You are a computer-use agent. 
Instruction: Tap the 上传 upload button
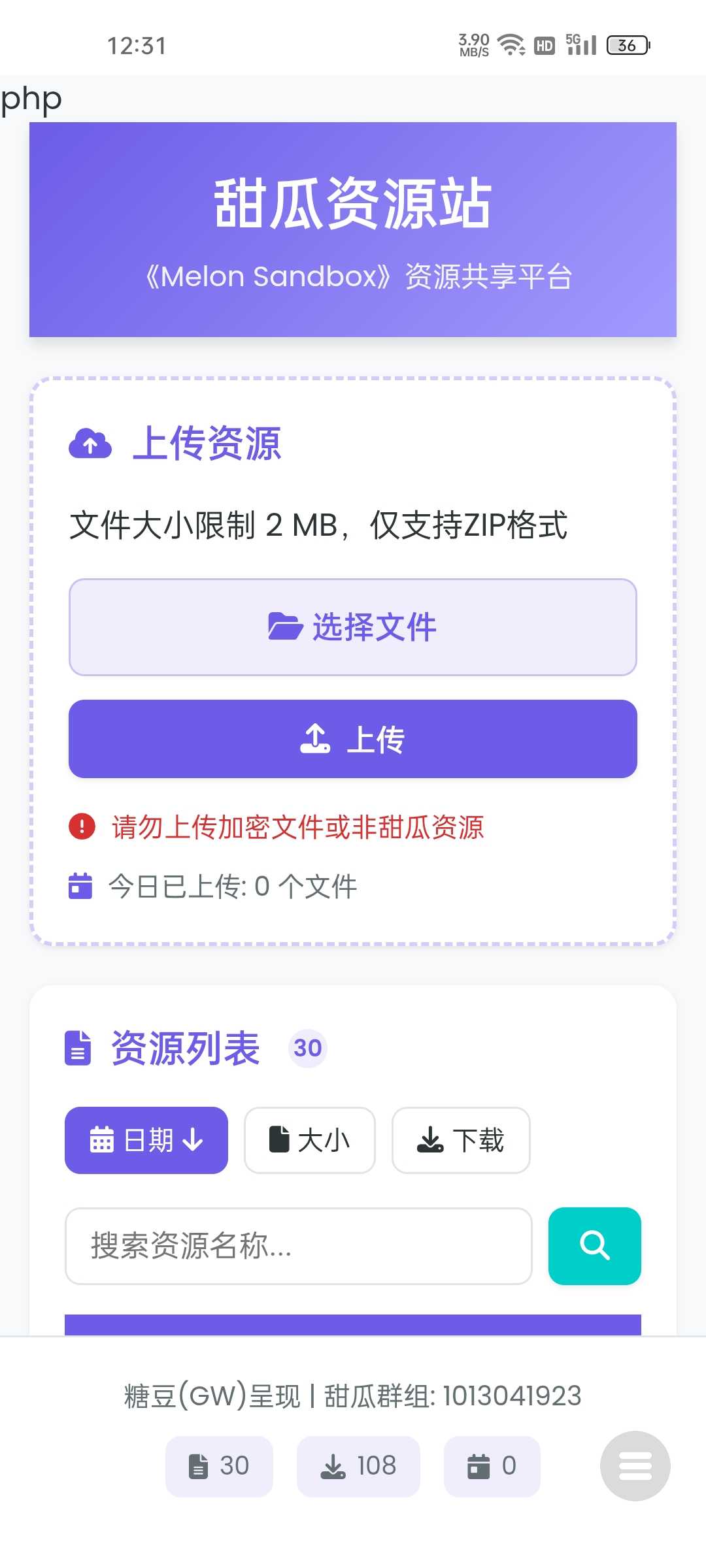tap(353, 739)
